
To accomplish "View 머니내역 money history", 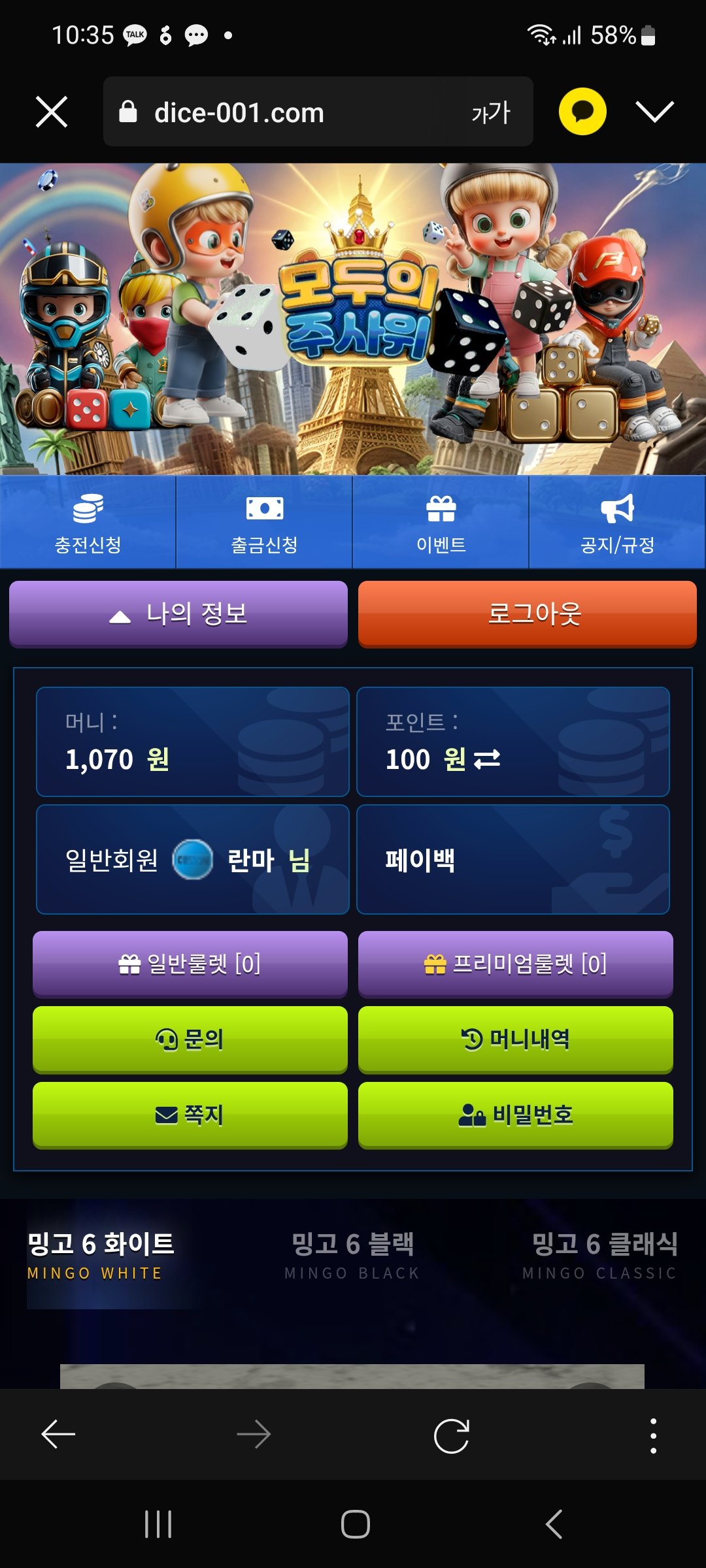I will point(515,1039).
